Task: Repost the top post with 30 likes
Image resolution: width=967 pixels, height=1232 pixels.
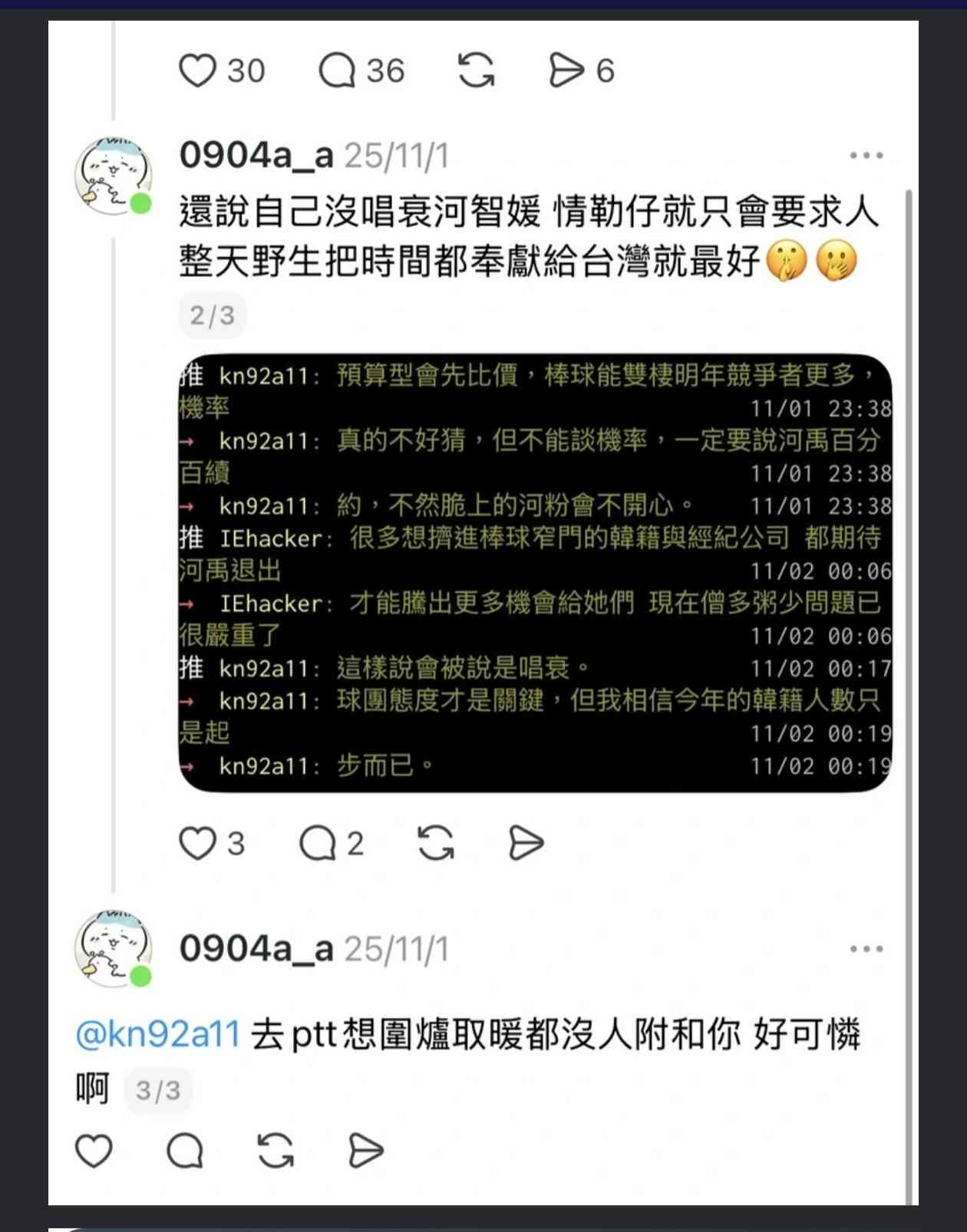Action: [476, 71]
